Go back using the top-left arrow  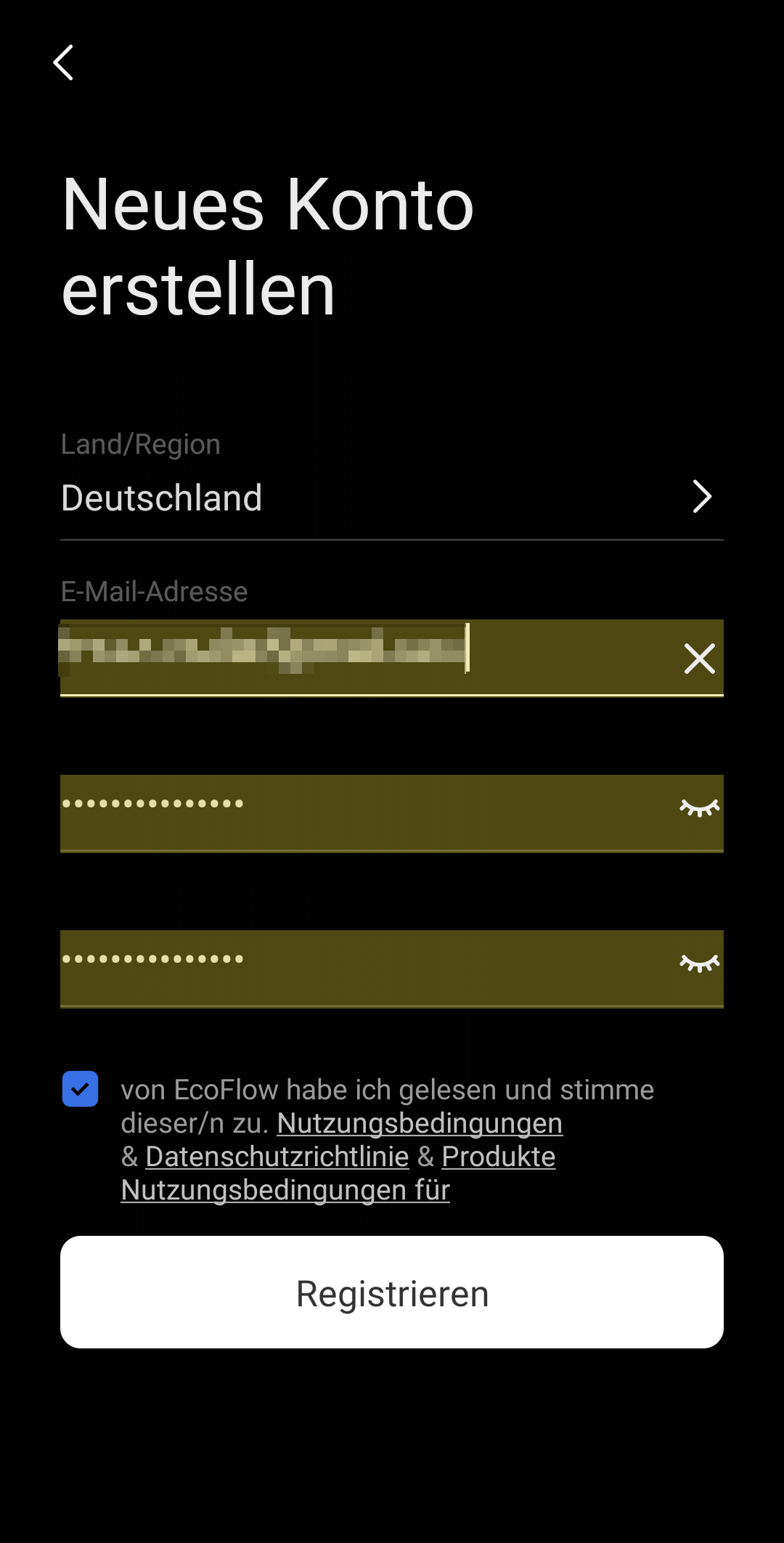[63, 62]
